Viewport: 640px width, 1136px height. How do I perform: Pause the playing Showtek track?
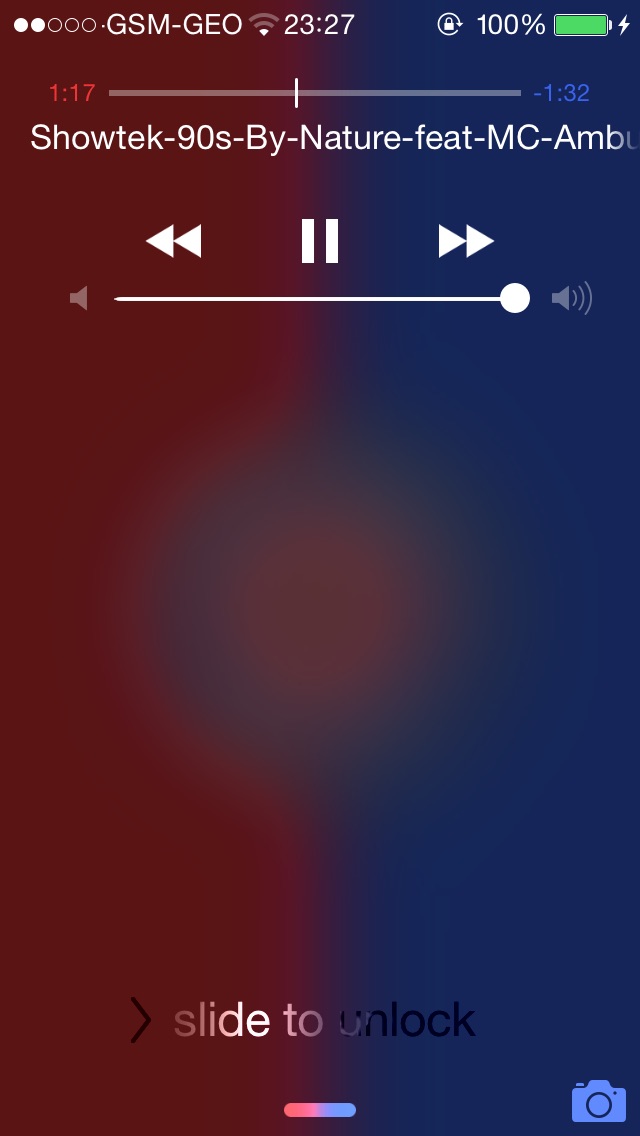point(320,241)
